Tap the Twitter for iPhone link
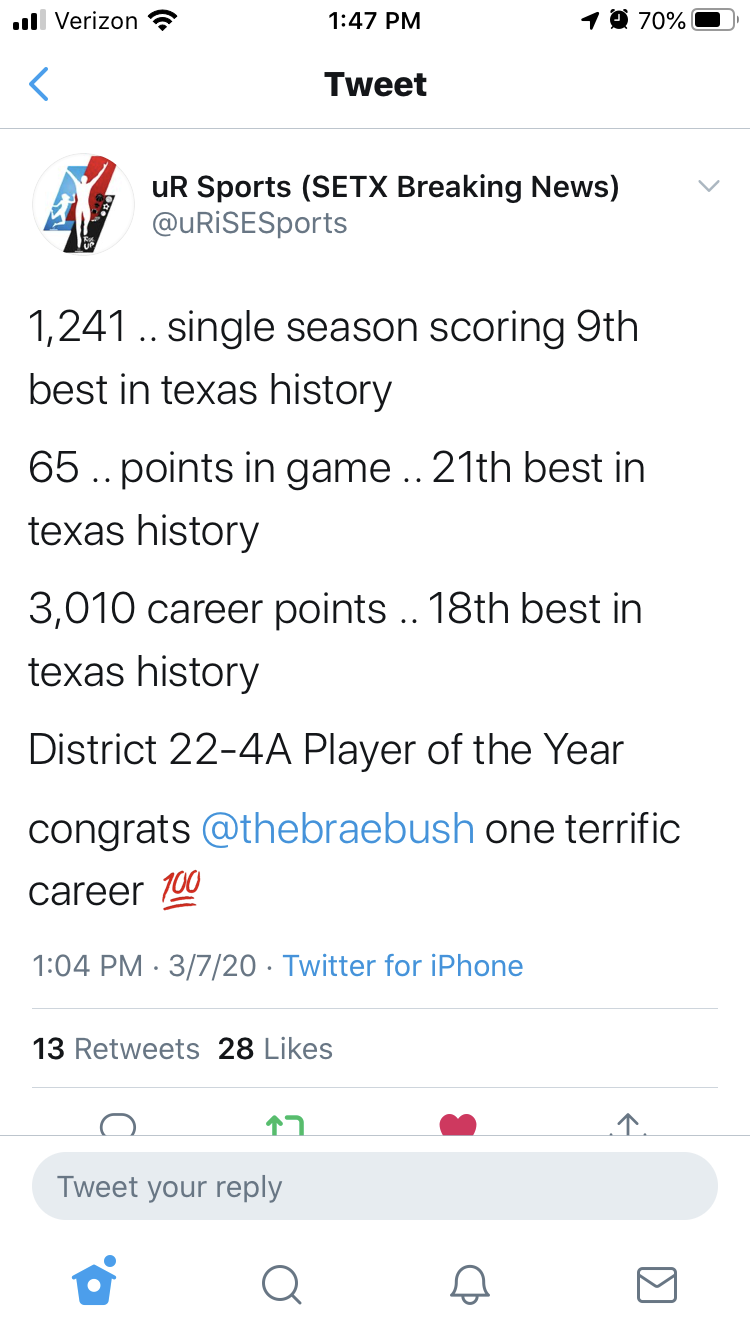 403,965
